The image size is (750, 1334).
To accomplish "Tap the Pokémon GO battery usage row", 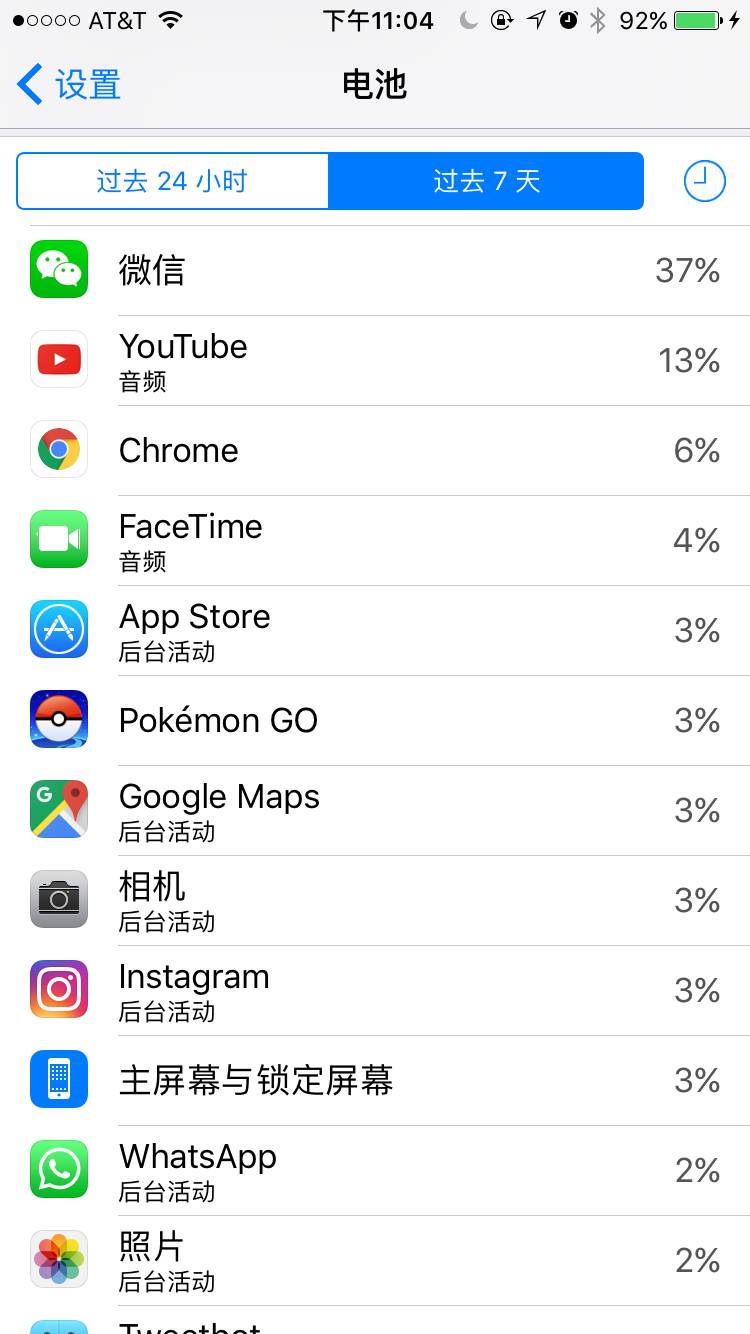I will (x=375, y=720).
